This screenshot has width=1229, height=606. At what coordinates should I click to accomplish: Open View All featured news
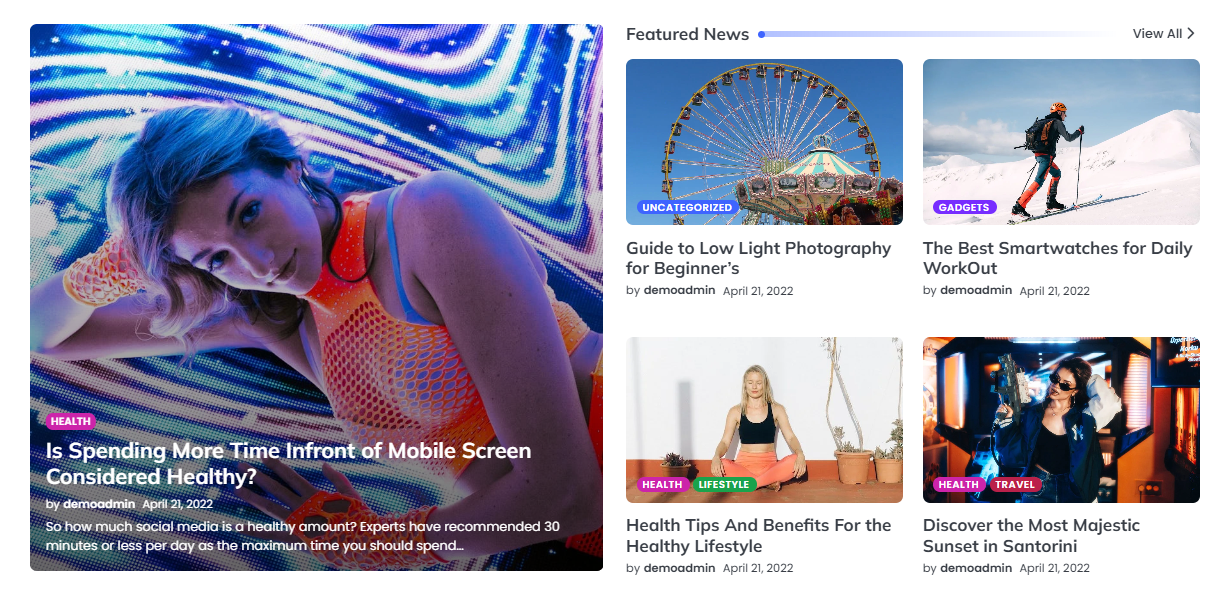[x=1163, y=34]
